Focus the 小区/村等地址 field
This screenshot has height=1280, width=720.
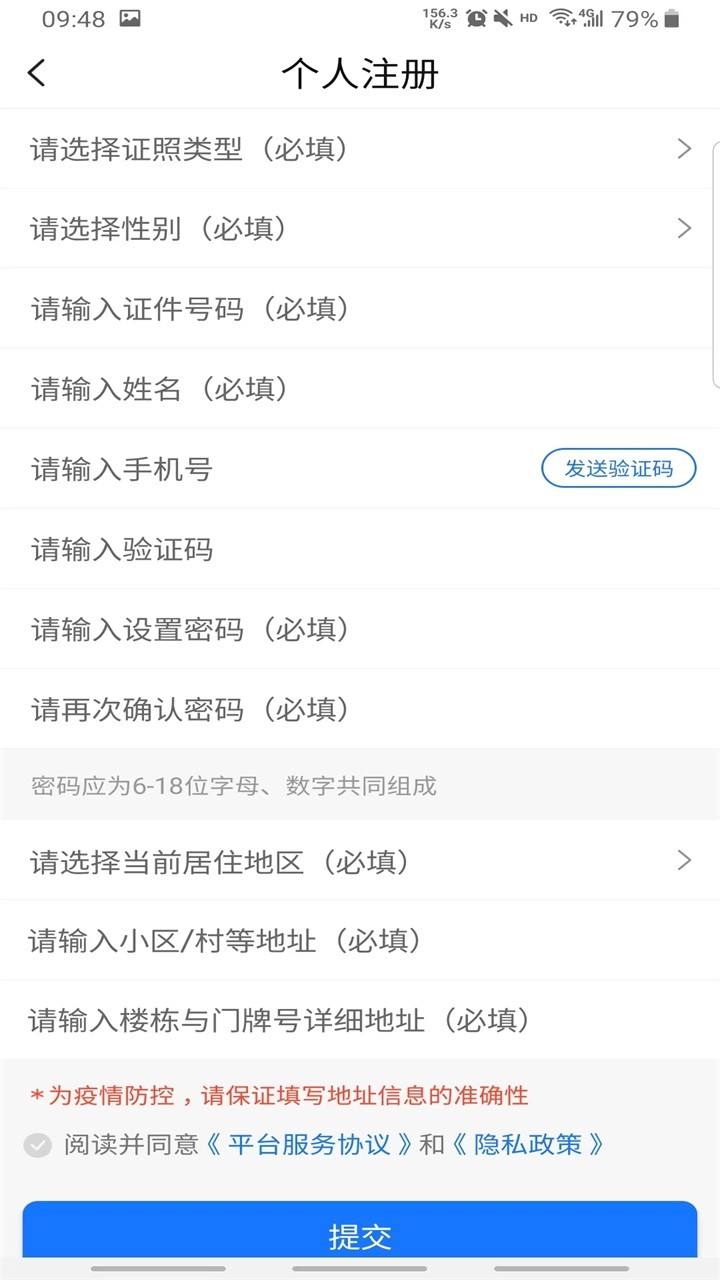tap(360, 941)
